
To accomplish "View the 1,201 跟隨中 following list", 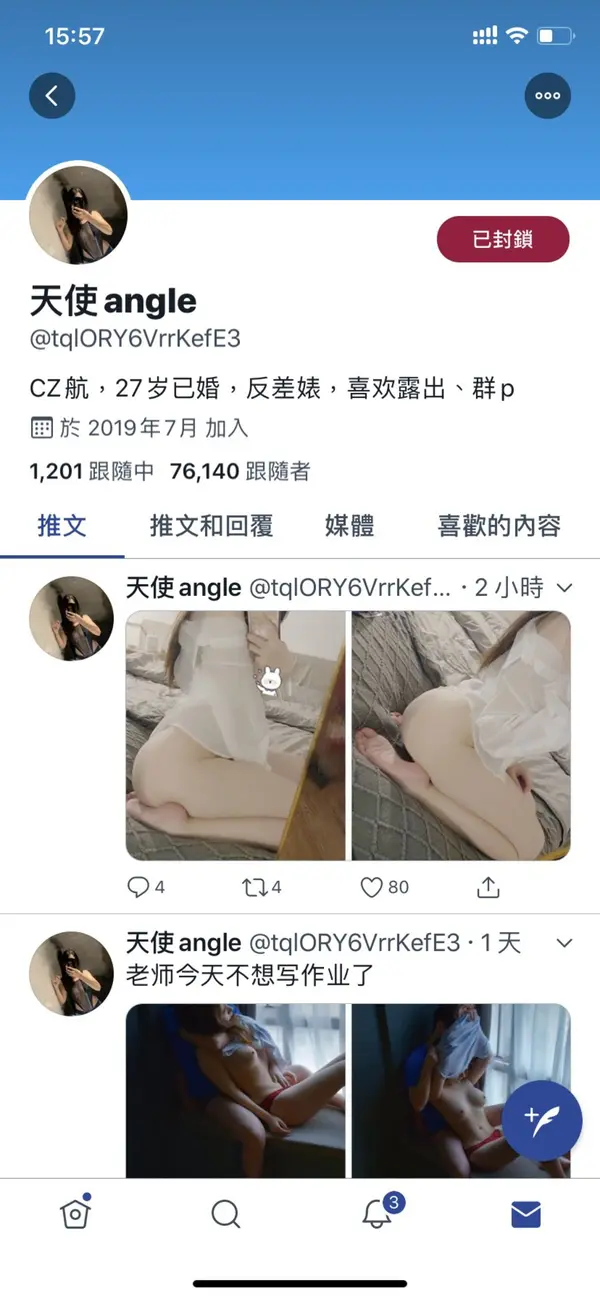I will click(x=92, y=471).
